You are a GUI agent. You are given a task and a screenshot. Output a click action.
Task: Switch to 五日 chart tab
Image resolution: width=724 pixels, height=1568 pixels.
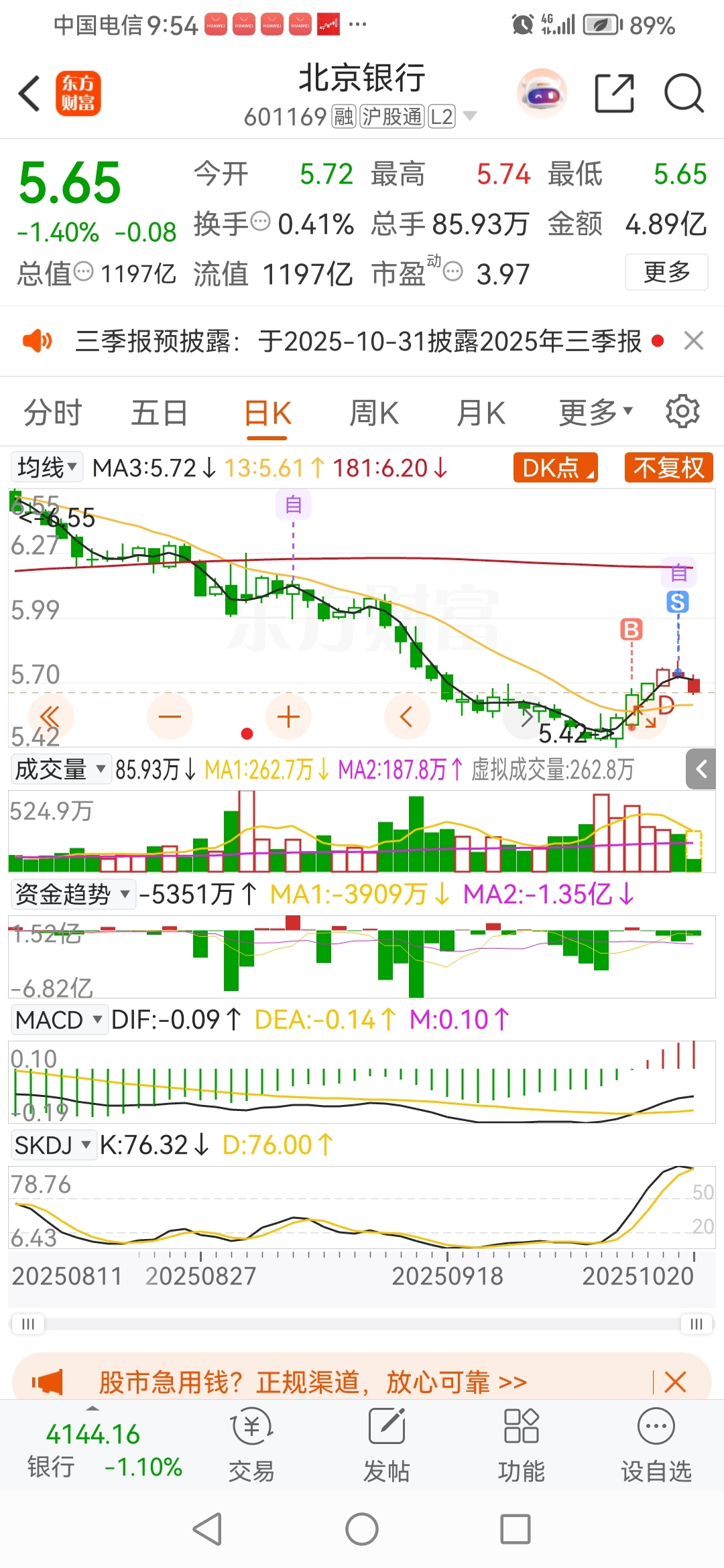(x=159, y=413)
